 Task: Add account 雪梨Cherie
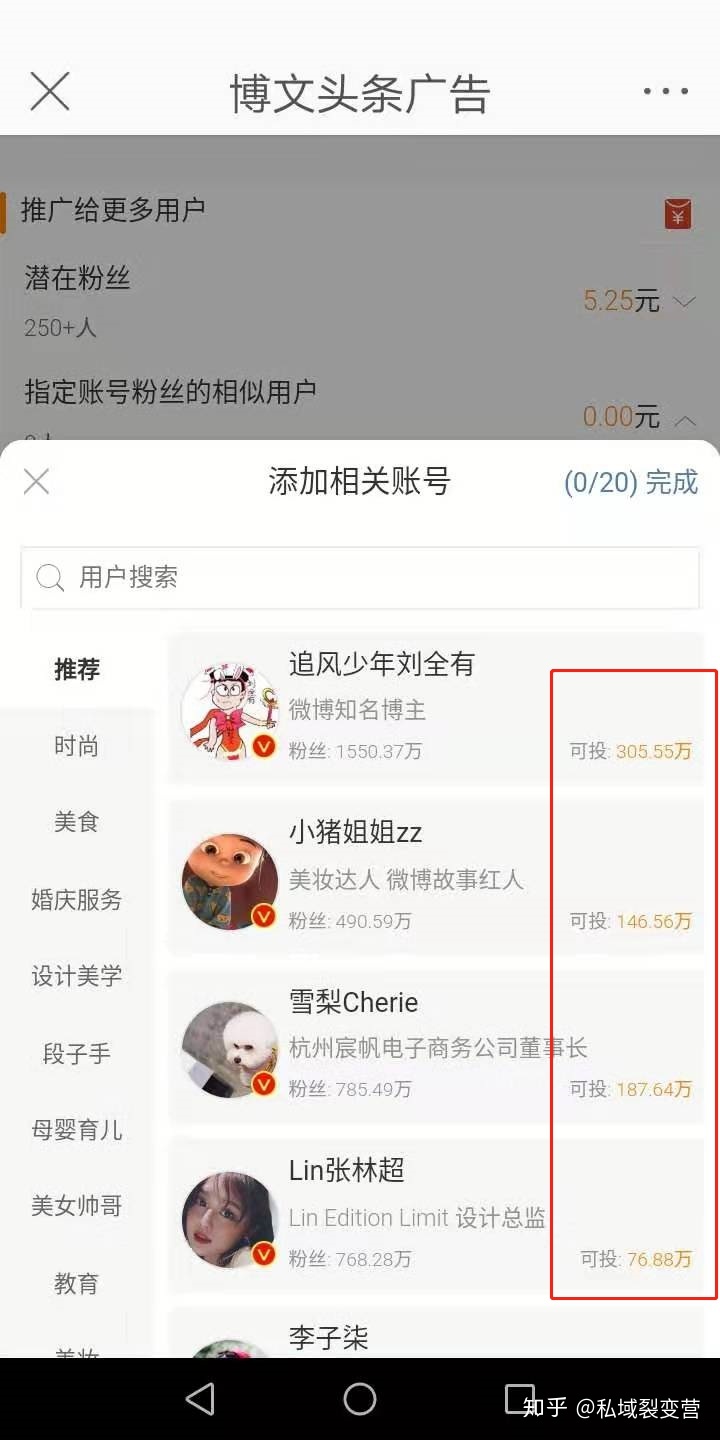click(435, 1046)
